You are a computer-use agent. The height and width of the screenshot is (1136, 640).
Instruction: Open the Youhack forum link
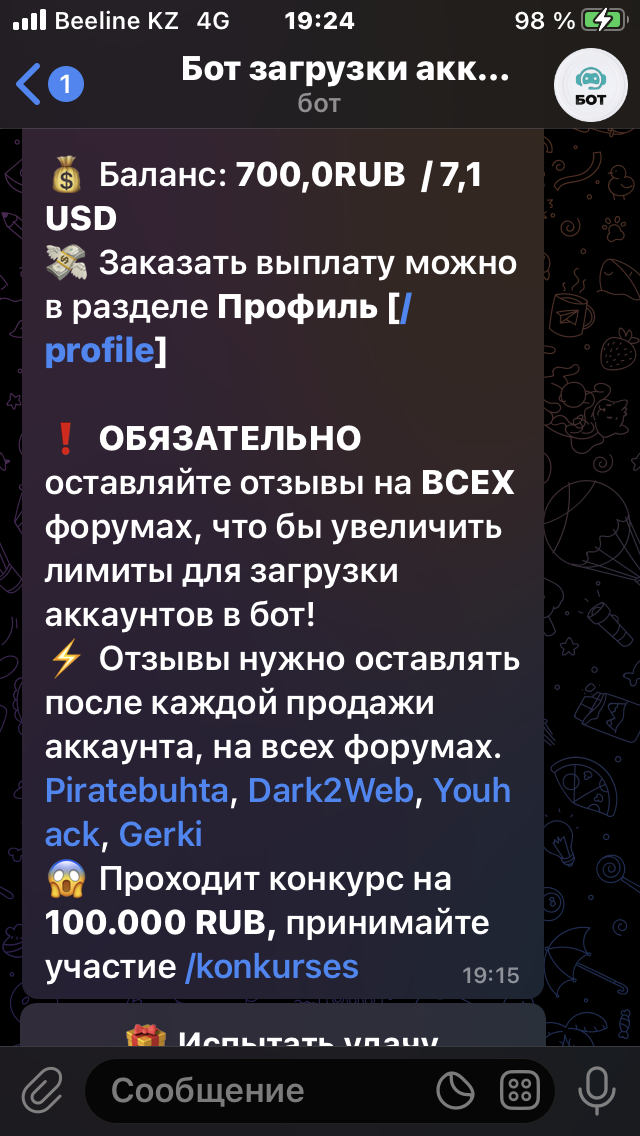pos(278,813)
